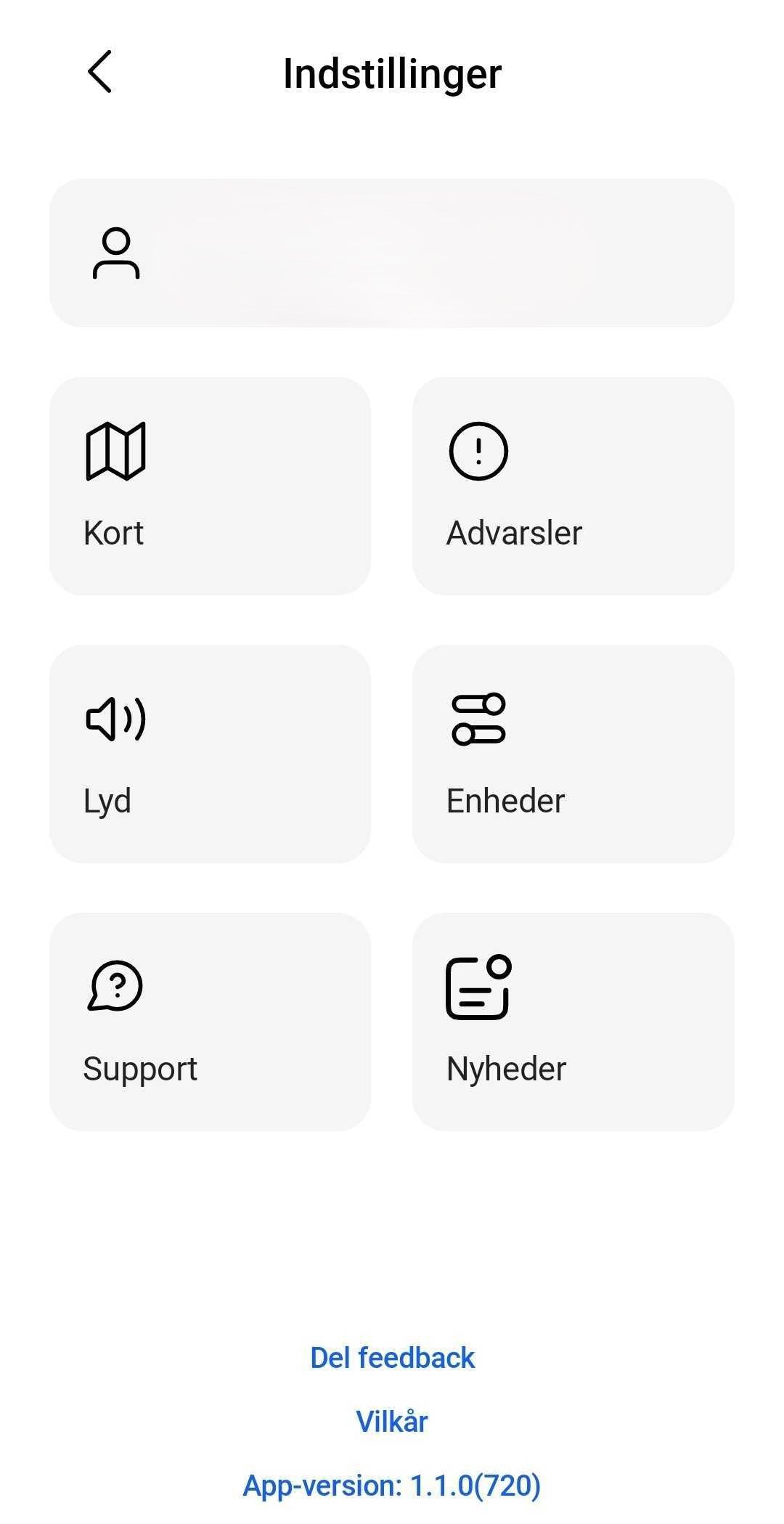Open the Vilkår link
784x1524 pixels.
pyautogui.click(x=392, y=1422)
